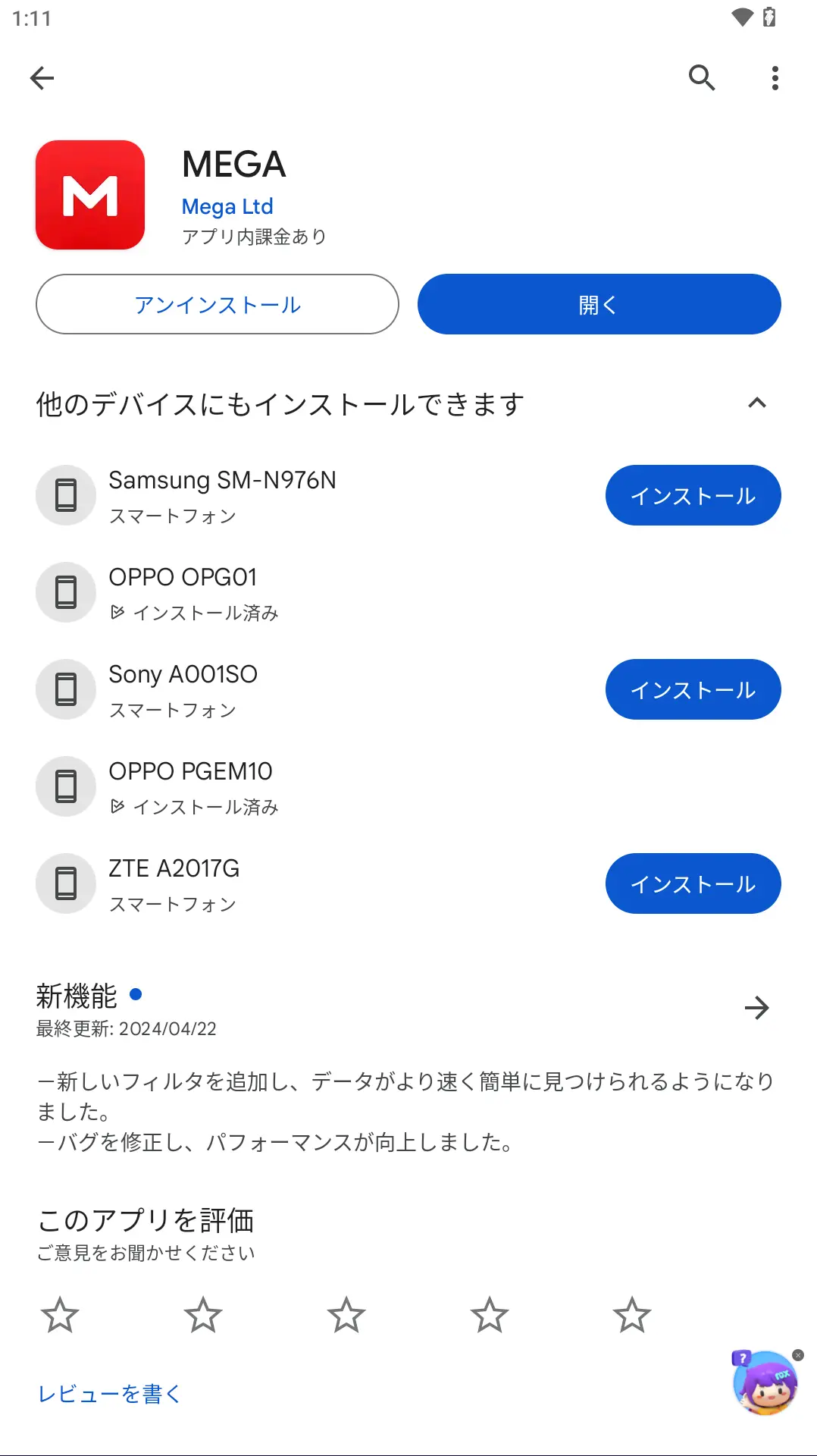
Task: Rate five stars by tapping last star
Action: pyautogui.click(x=631, y=1316)
